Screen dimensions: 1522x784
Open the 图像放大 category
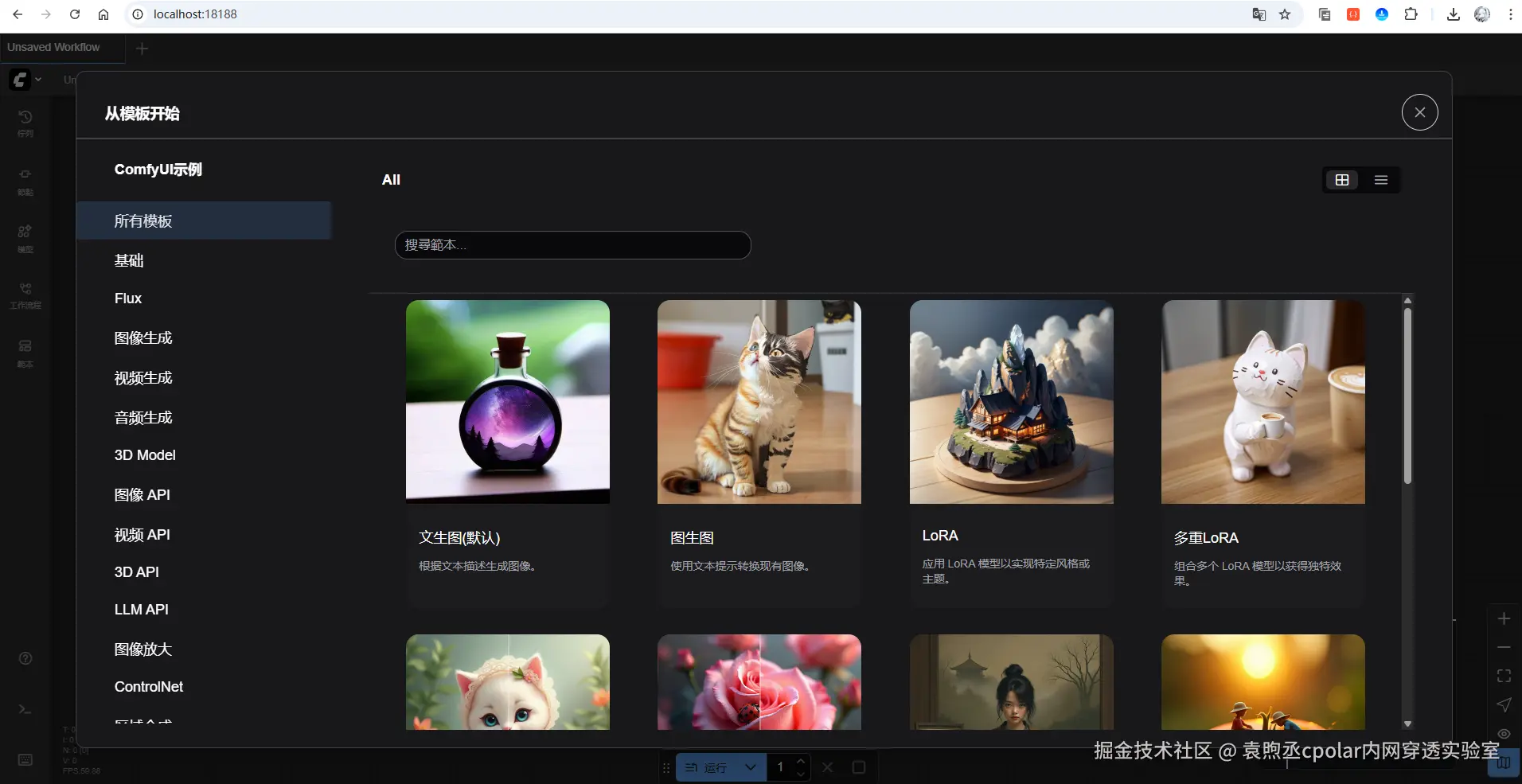[143, 649]
